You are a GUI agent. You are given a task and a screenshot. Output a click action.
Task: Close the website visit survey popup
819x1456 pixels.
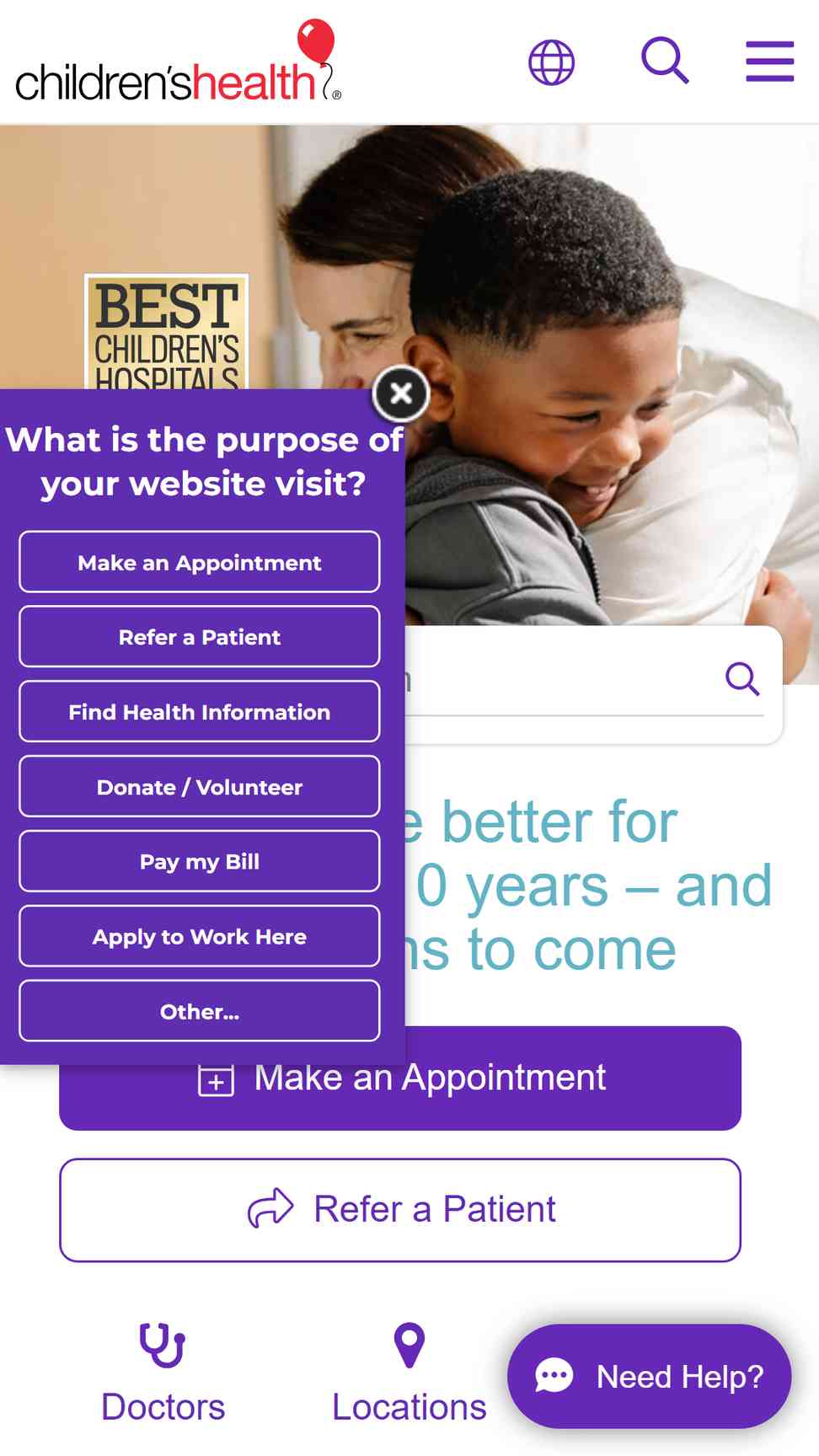point(401,393)
